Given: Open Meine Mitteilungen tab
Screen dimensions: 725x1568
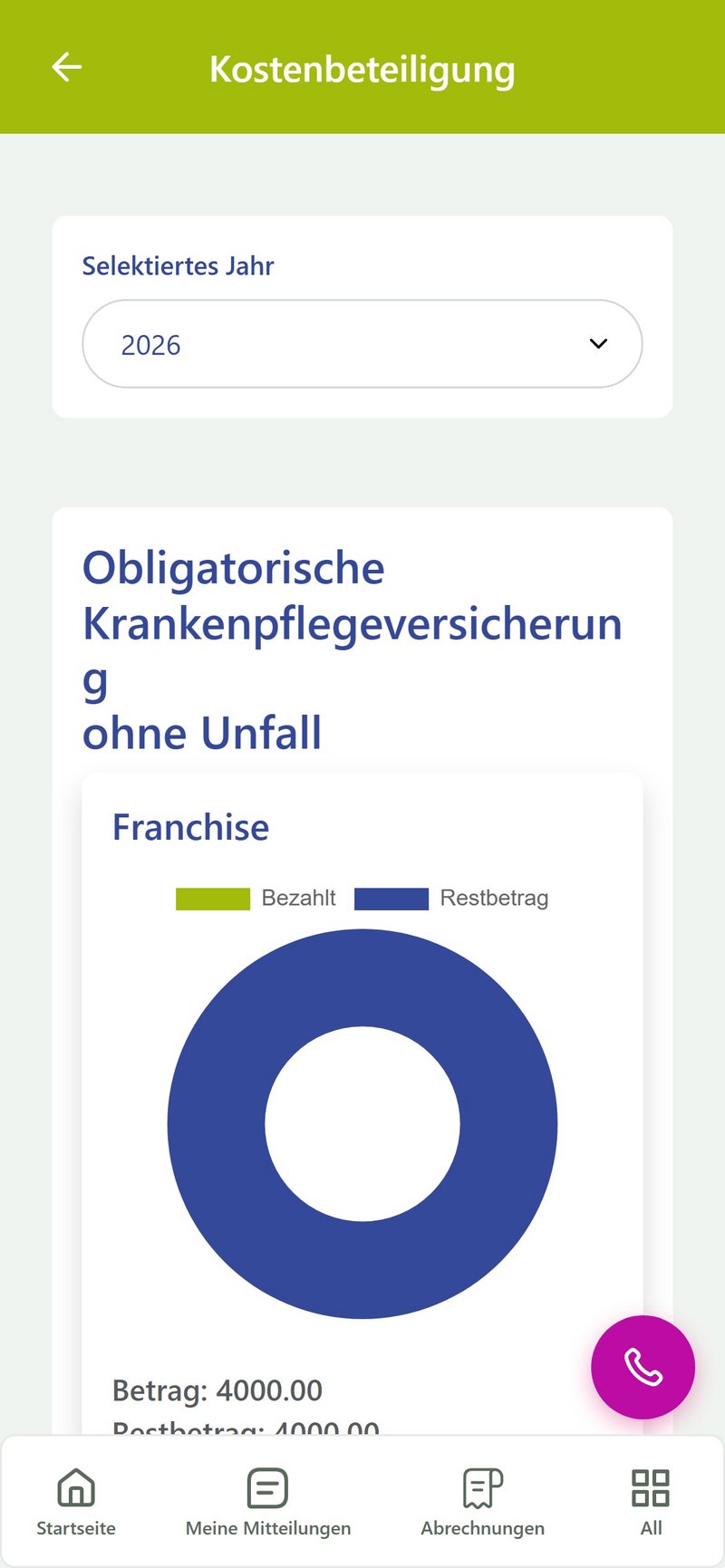Looking at the screenshot, I should pos(268,1502).
